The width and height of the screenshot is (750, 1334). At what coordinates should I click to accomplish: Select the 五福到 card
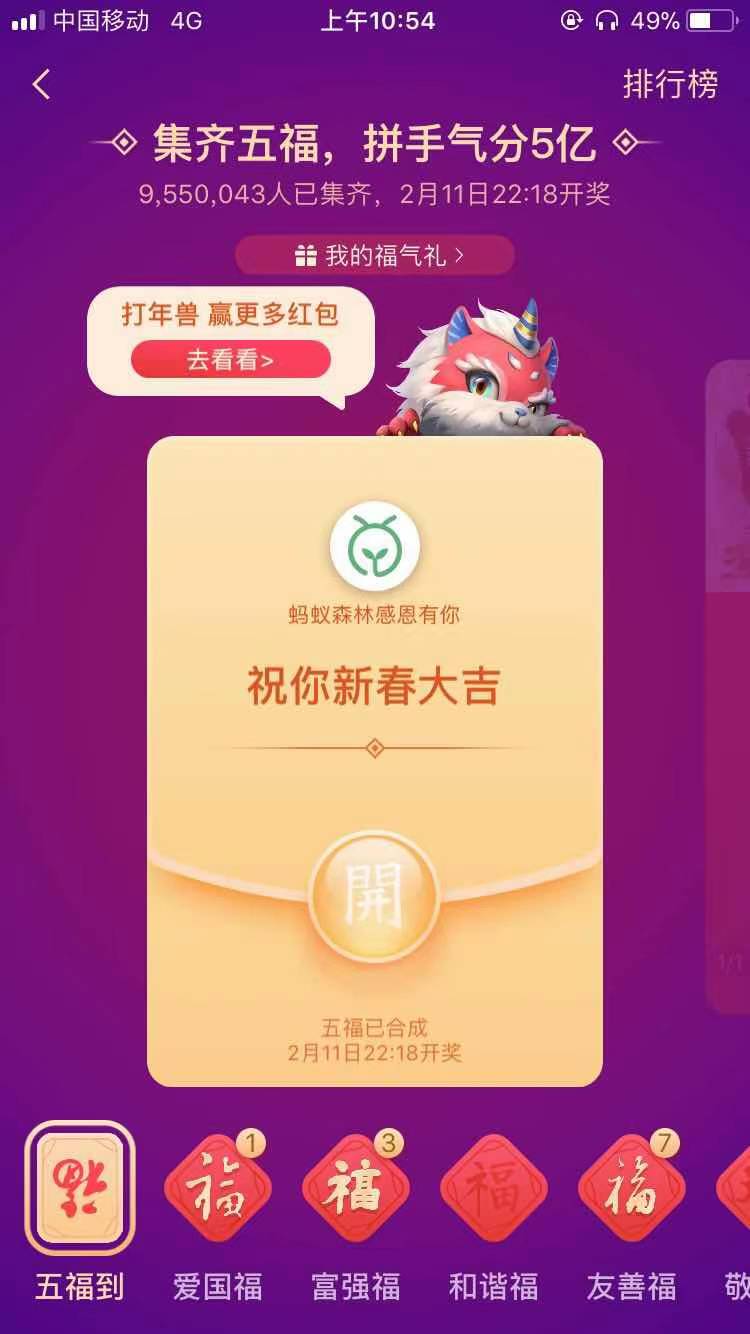[80, 1188]
